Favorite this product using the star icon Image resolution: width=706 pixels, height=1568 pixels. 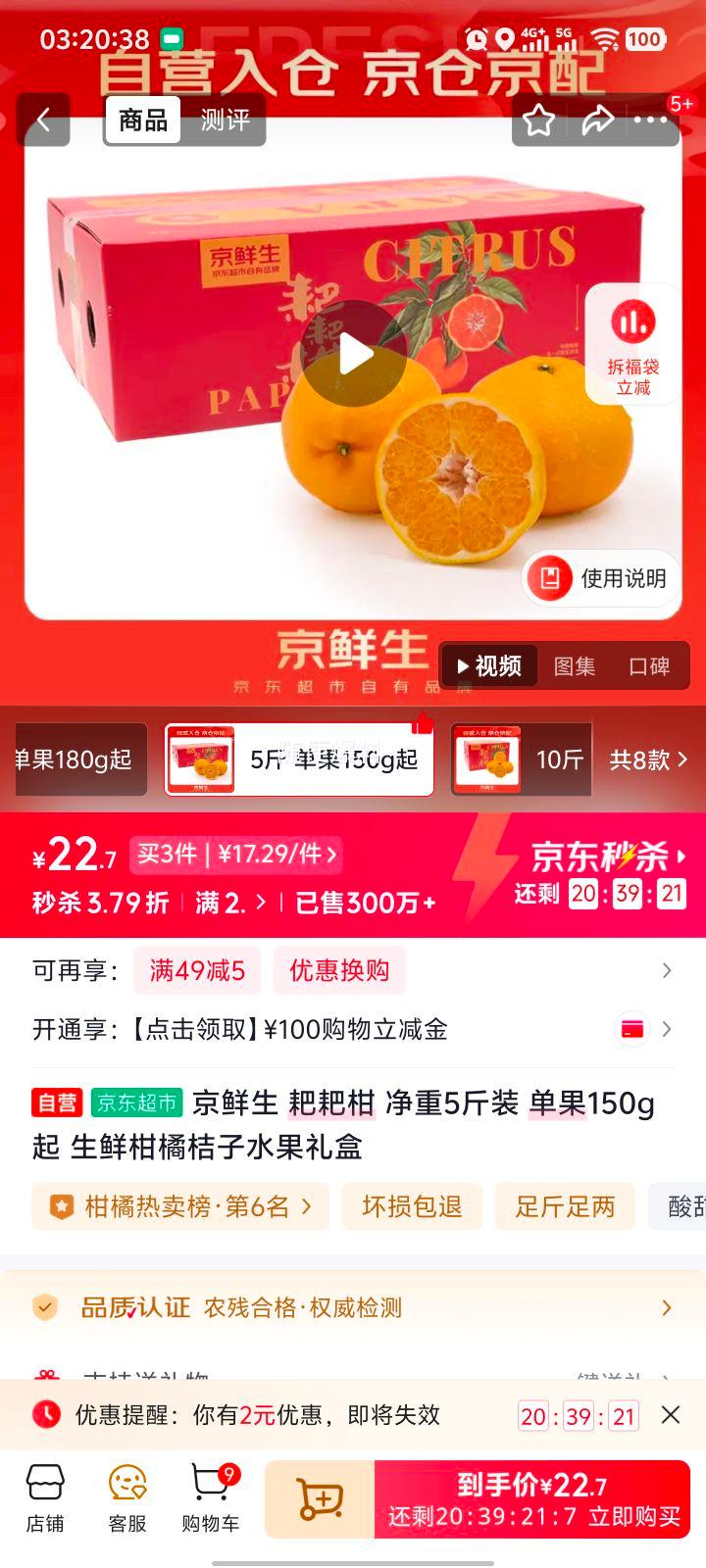pyautogui.click(x=537, y=120)
